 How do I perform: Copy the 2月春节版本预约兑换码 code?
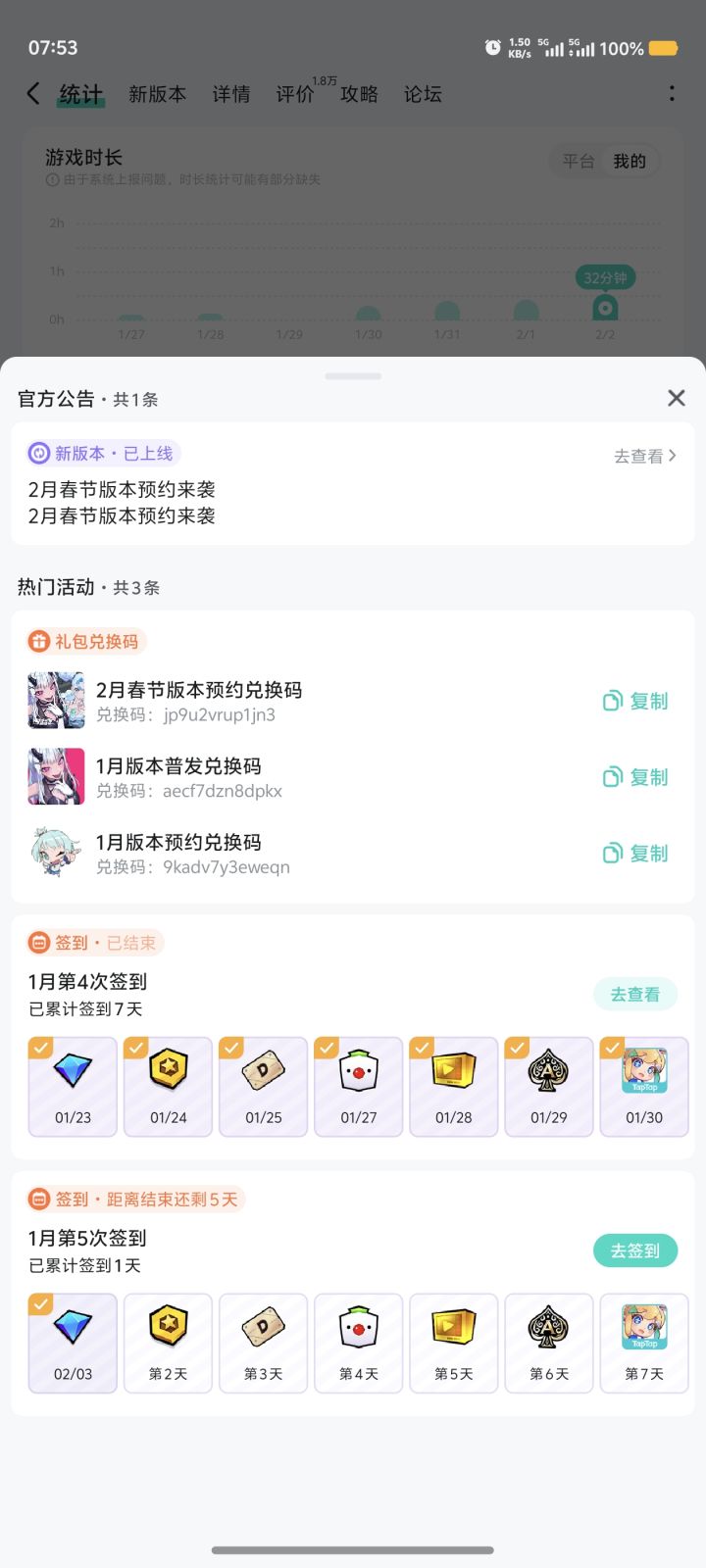634,701
